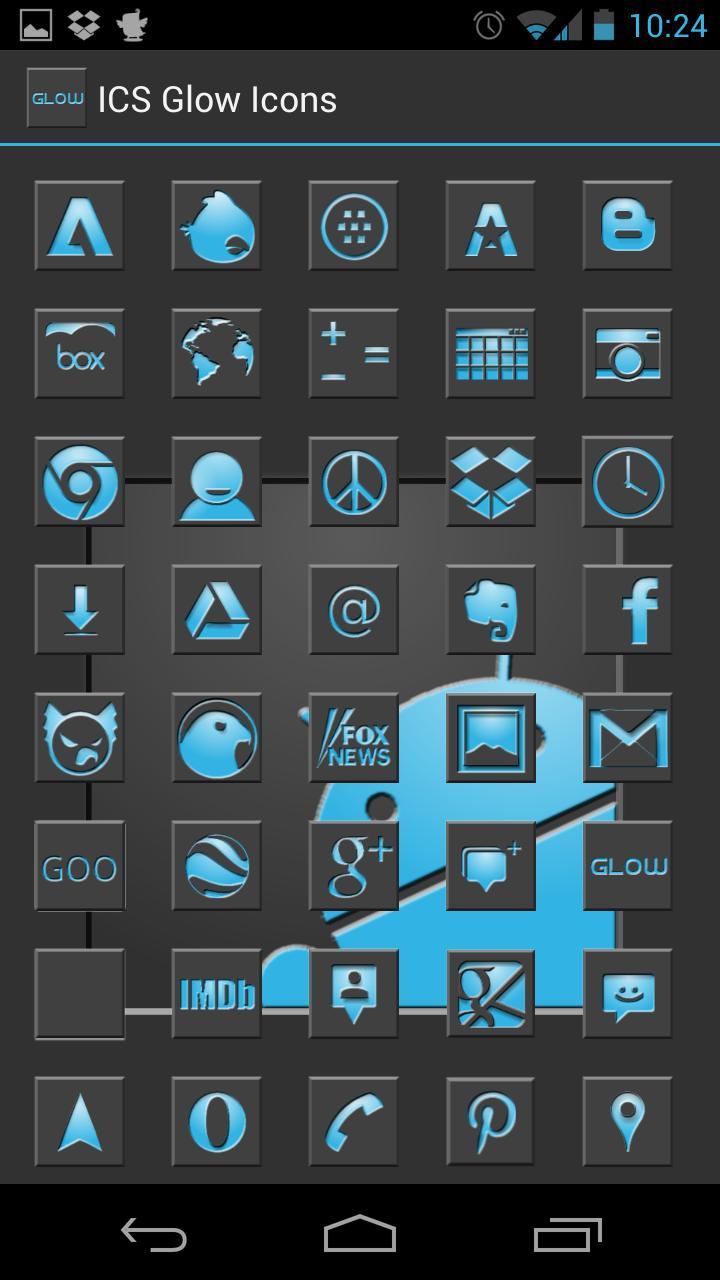720x1280 pixels.
Task: Click the Camera icon
Action: 627,355
